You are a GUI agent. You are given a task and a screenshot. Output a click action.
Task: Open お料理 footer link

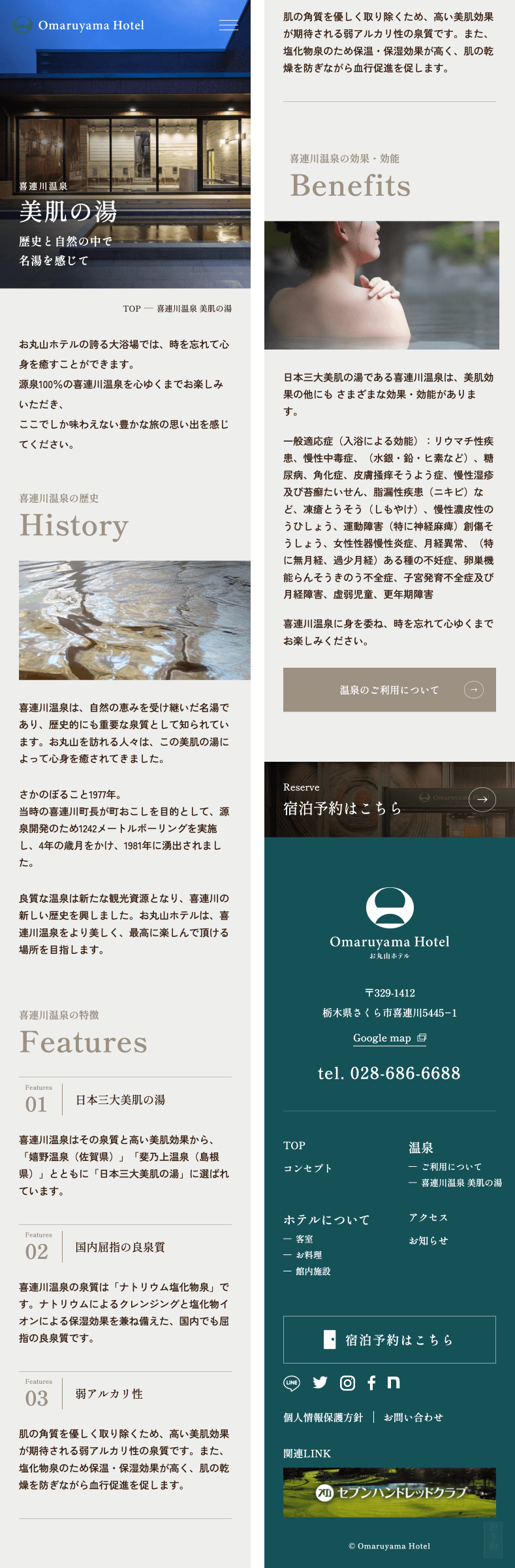pos(308,1255)
